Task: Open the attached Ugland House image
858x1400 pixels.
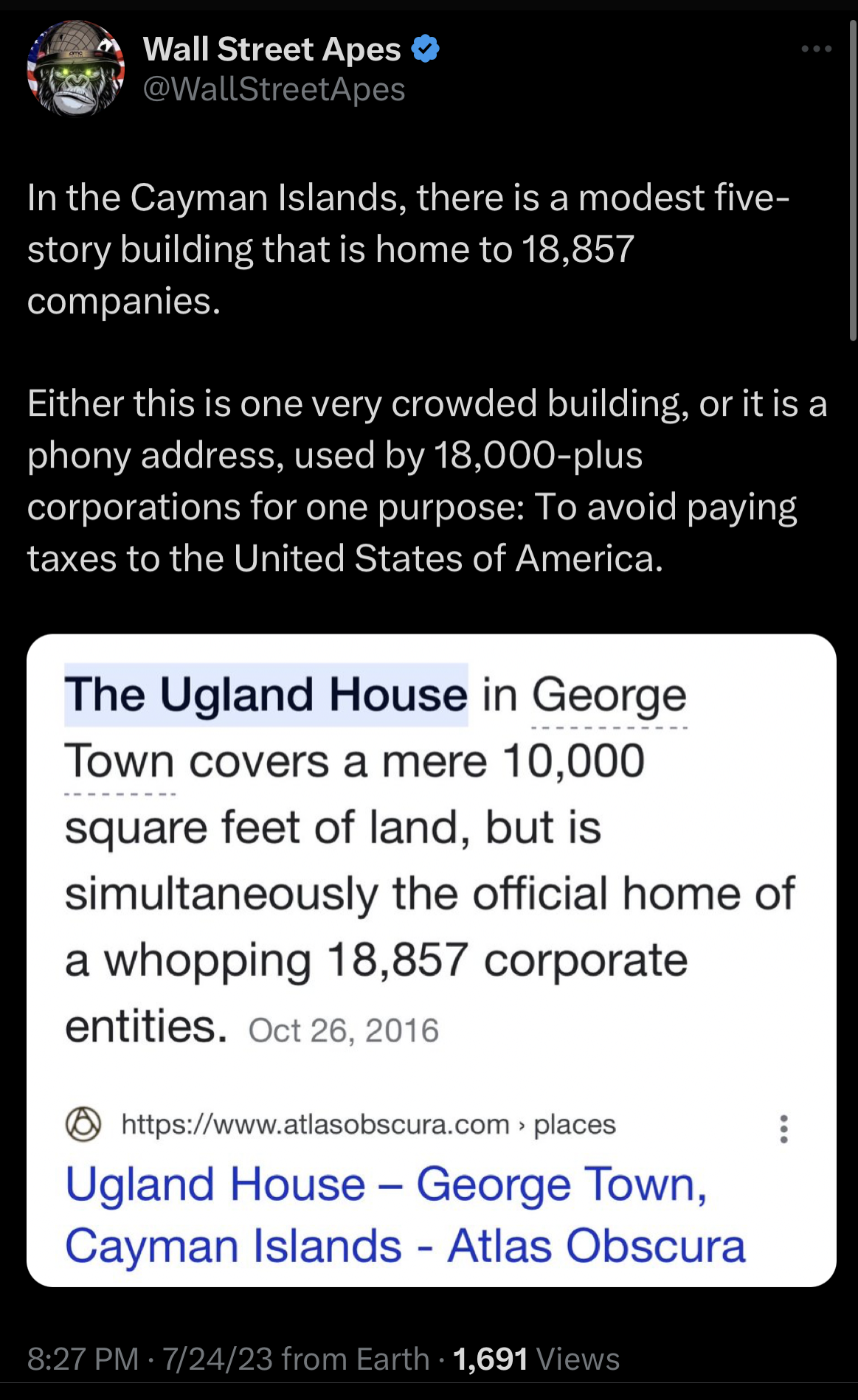Action: point(431,960)
